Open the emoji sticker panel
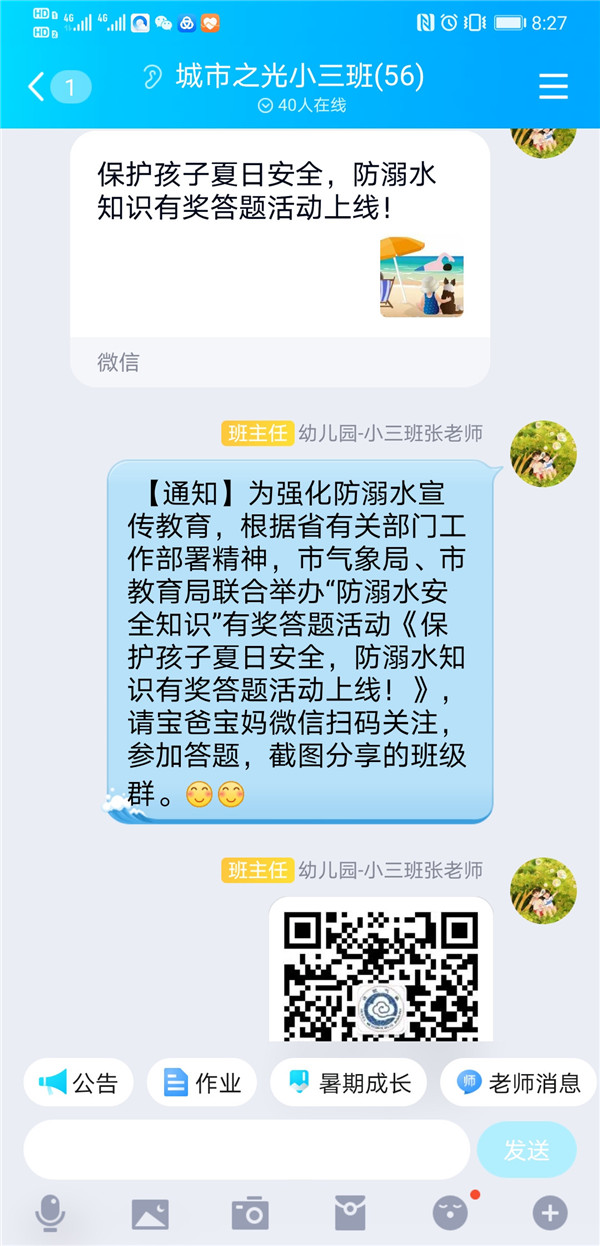600x1246 pixels. pos(450,1214)
